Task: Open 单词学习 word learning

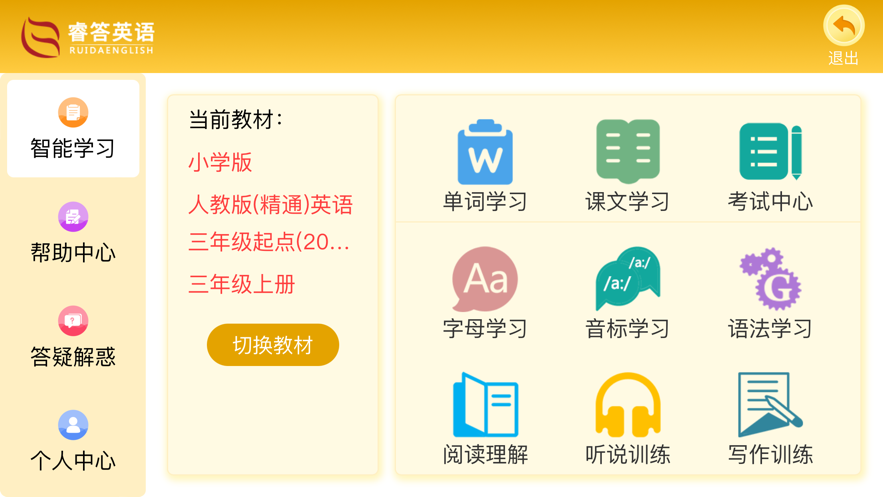Action: coord(485,165)
